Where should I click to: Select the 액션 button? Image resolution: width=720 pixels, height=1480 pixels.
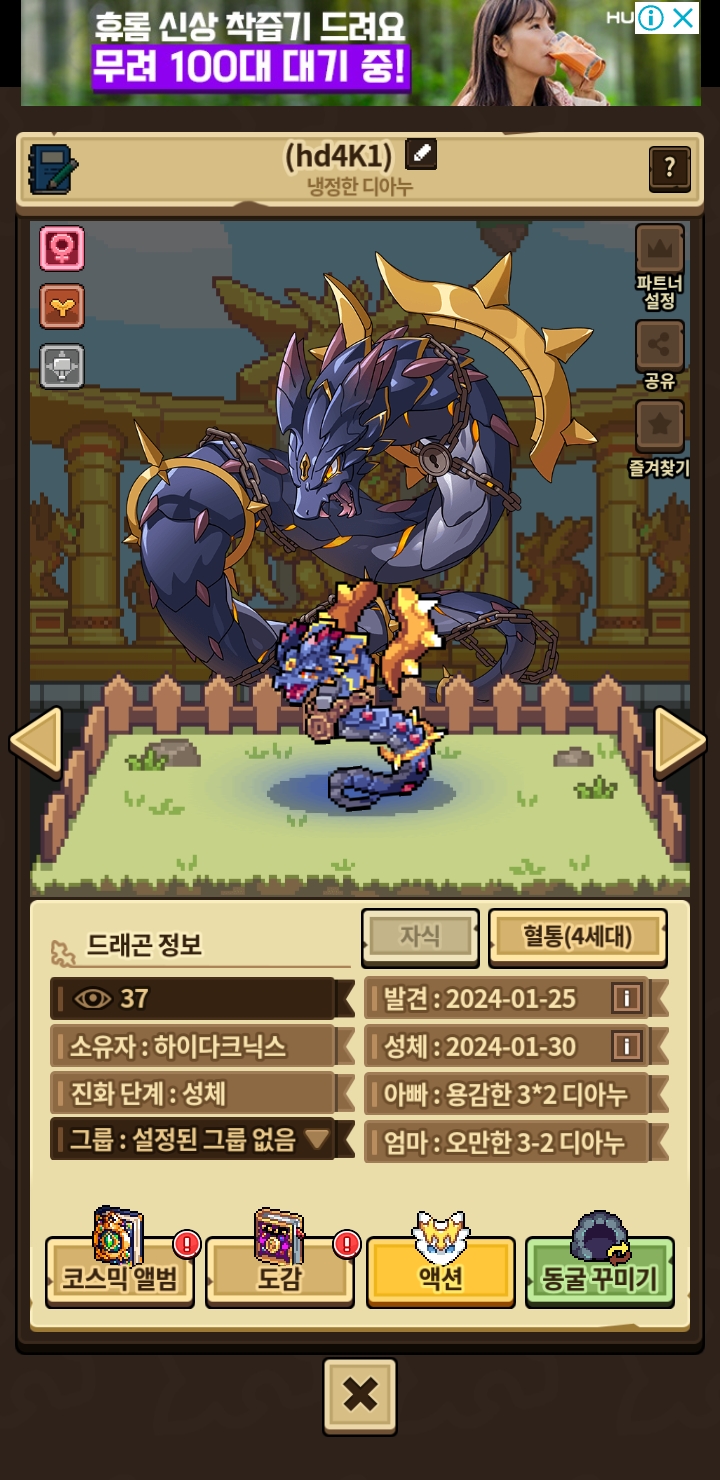pos(440,1277)
